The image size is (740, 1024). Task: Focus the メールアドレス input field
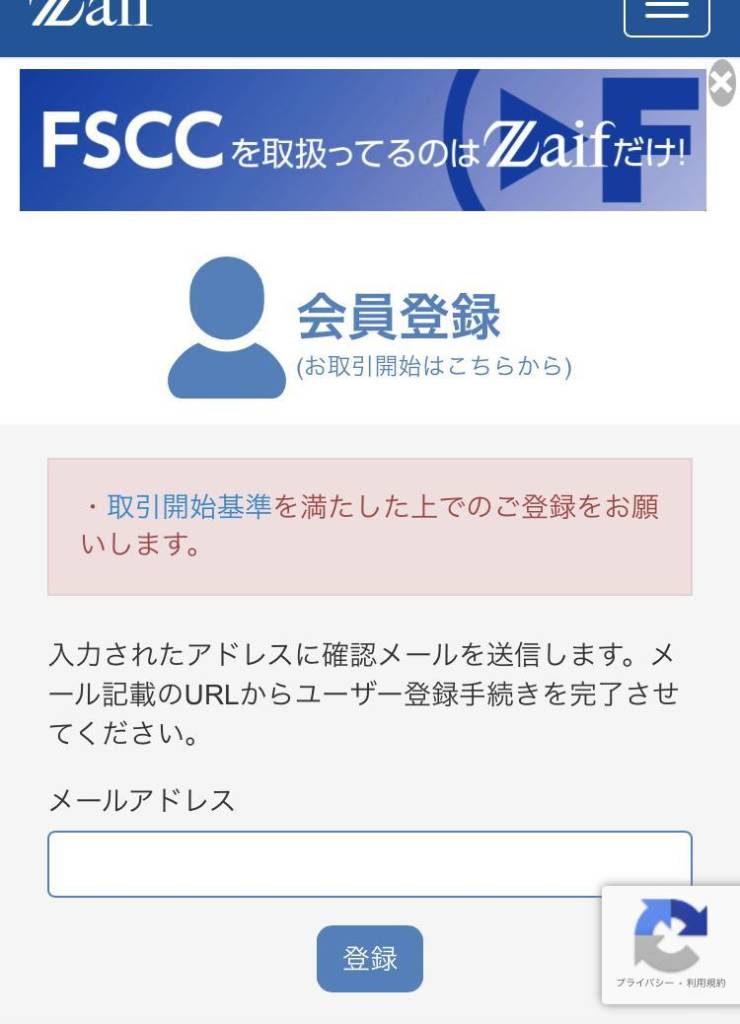[369, 864]
